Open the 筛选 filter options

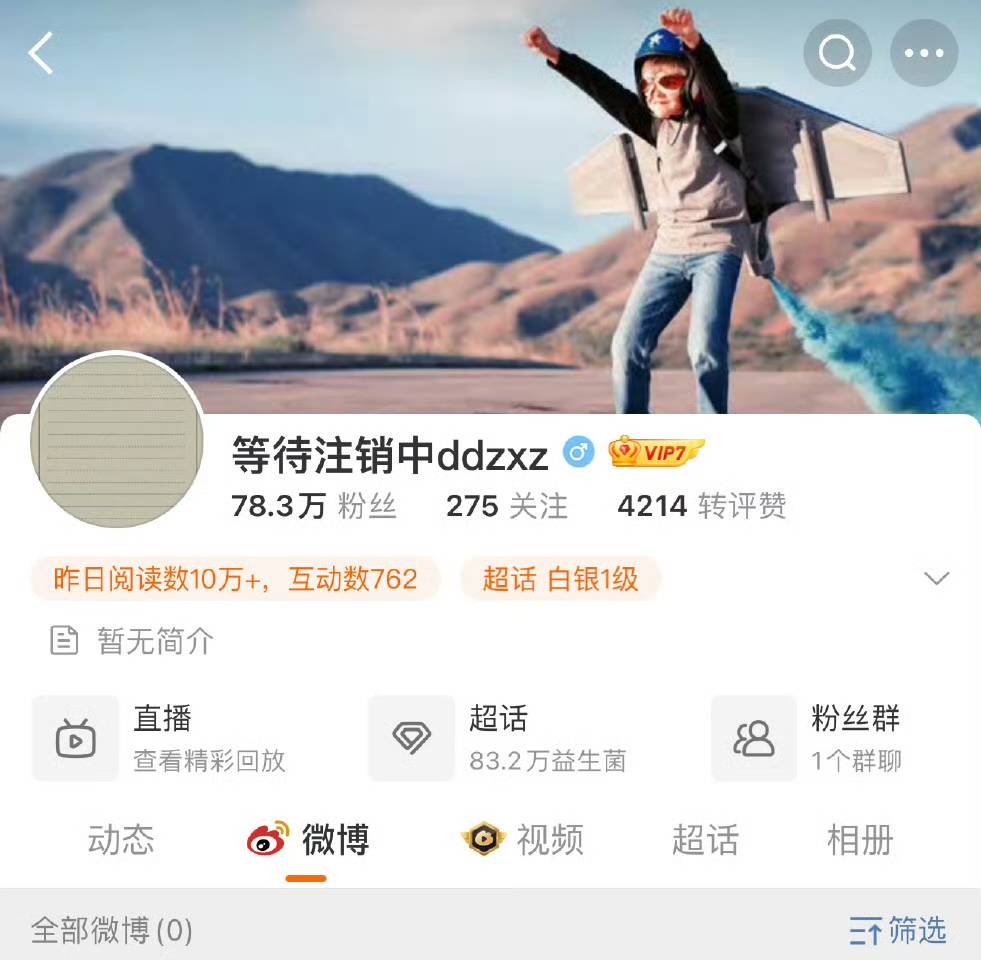pos(898,931)
